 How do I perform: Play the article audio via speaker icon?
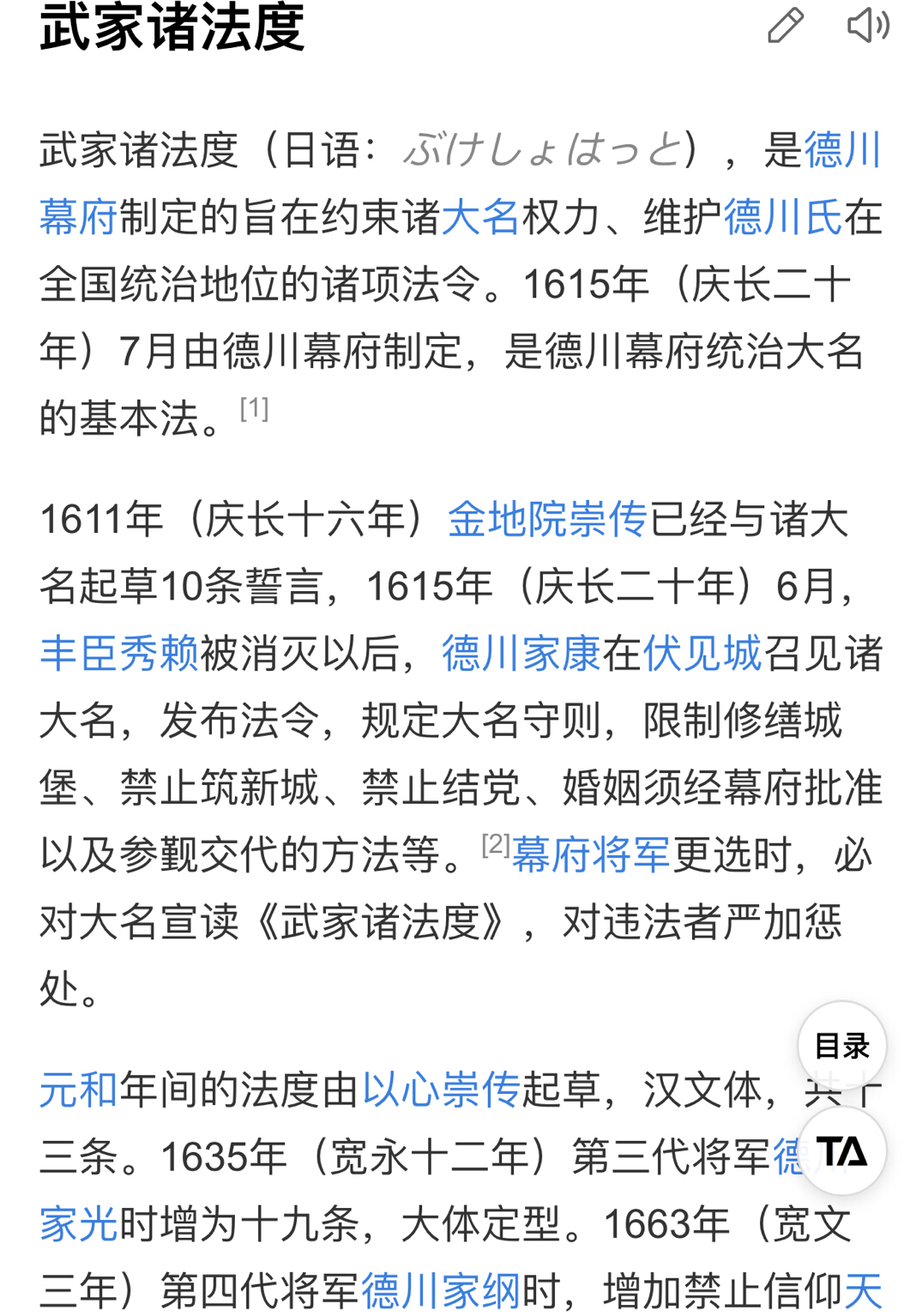tap(867, 25)
